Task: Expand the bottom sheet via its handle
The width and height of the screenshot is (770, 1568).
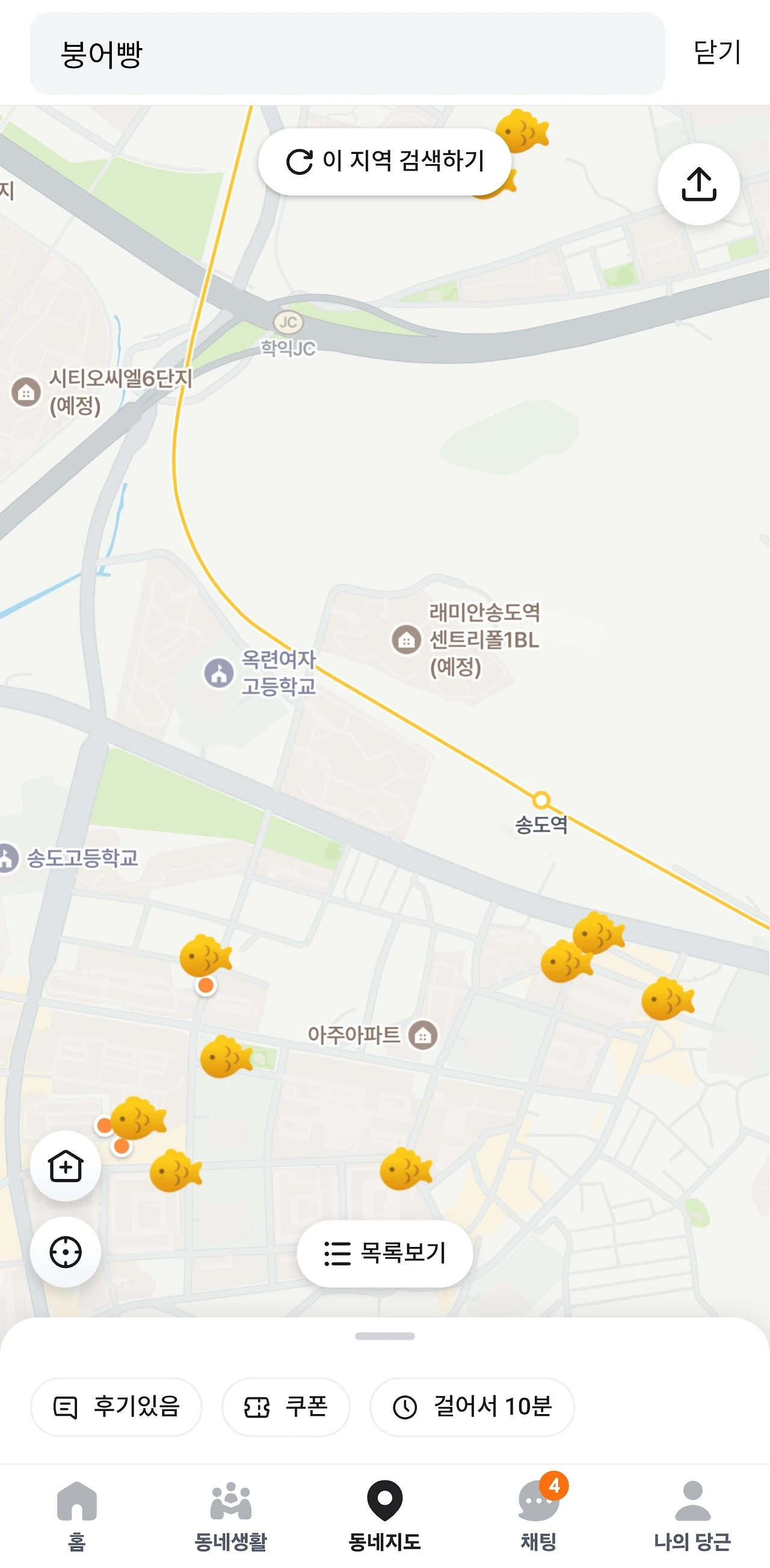Action: [x=385, y=1336]
